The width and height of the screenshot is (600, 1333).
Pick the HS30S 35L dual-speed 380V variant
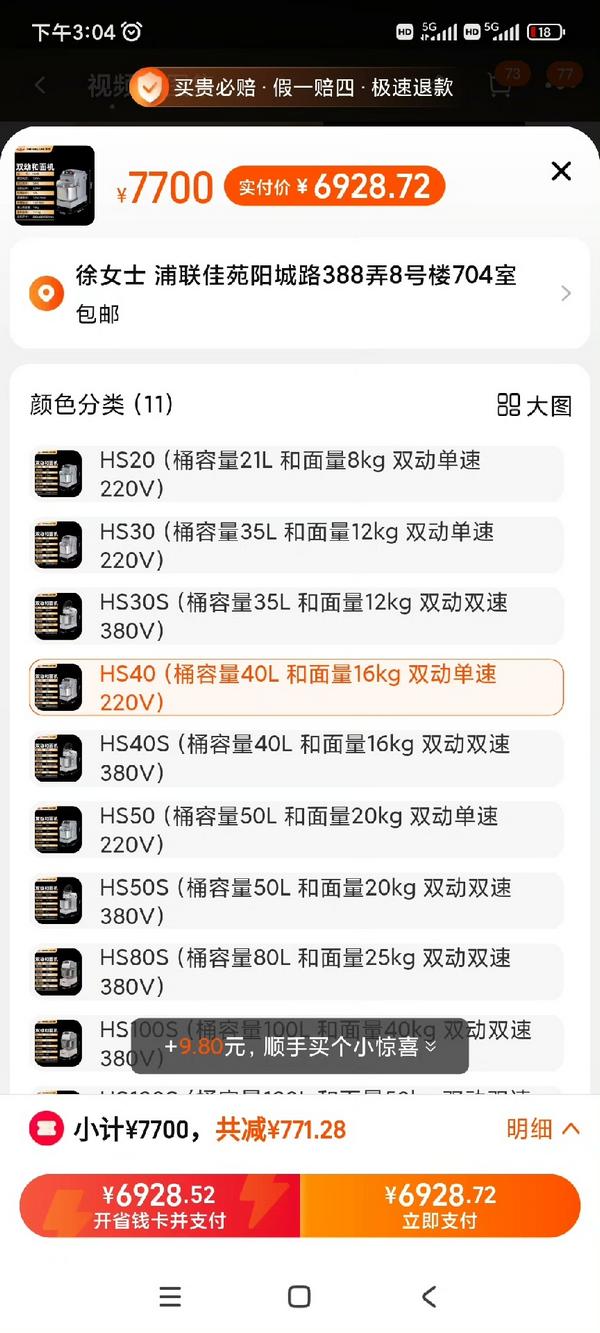point(297,616)
